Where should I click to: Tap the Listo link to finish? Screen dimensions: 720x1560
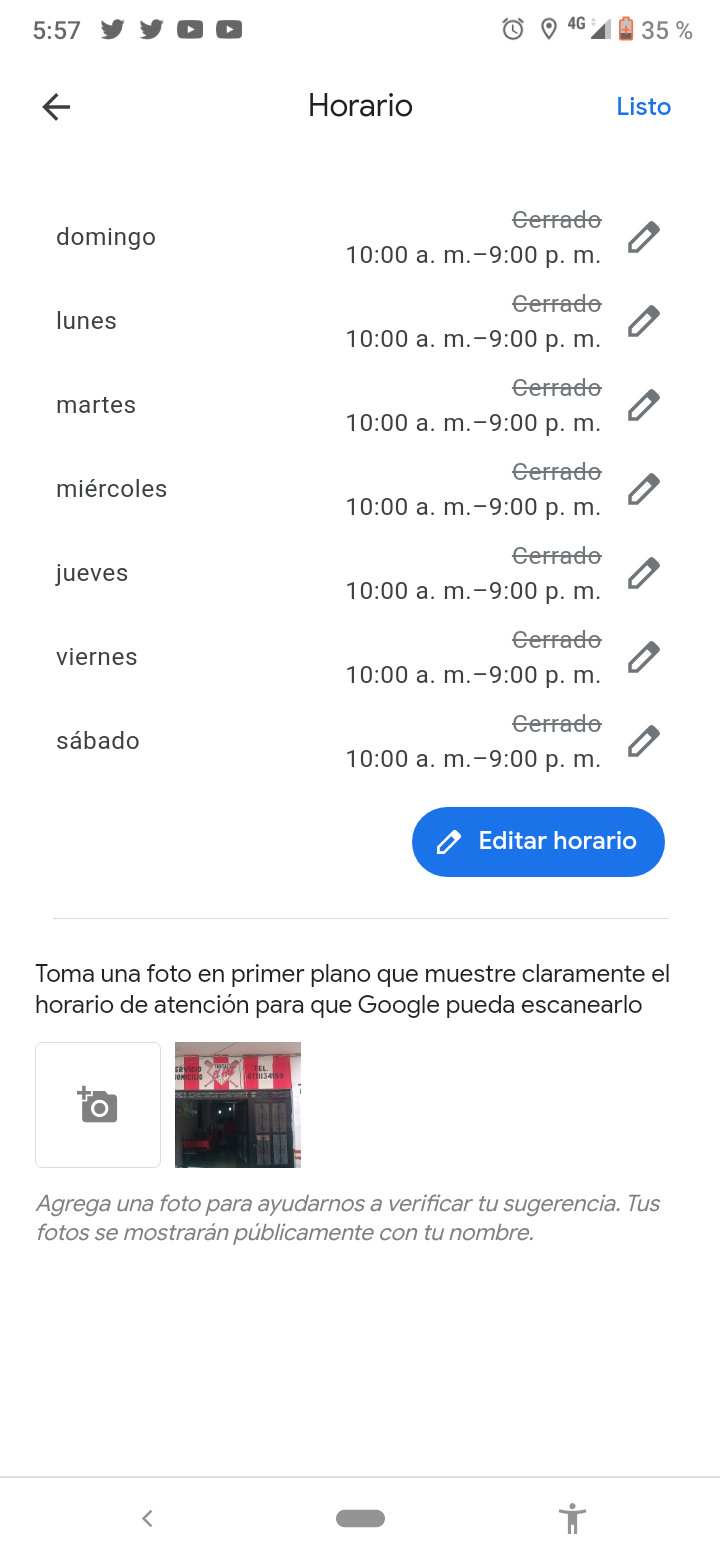coord(643,106)
